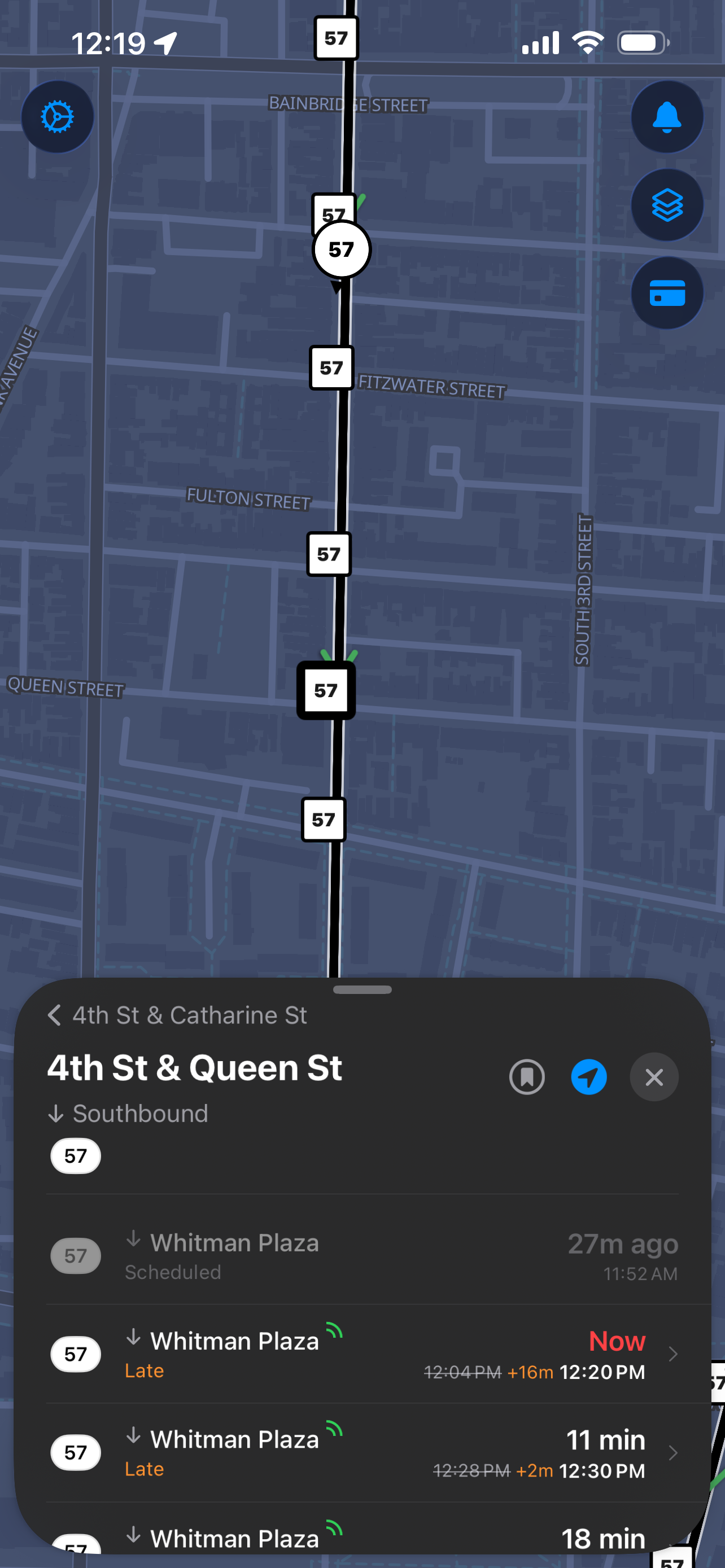Go back to 4th St & Catharine St
The width and height of the screenshot is (725, 1568).
177,1015
